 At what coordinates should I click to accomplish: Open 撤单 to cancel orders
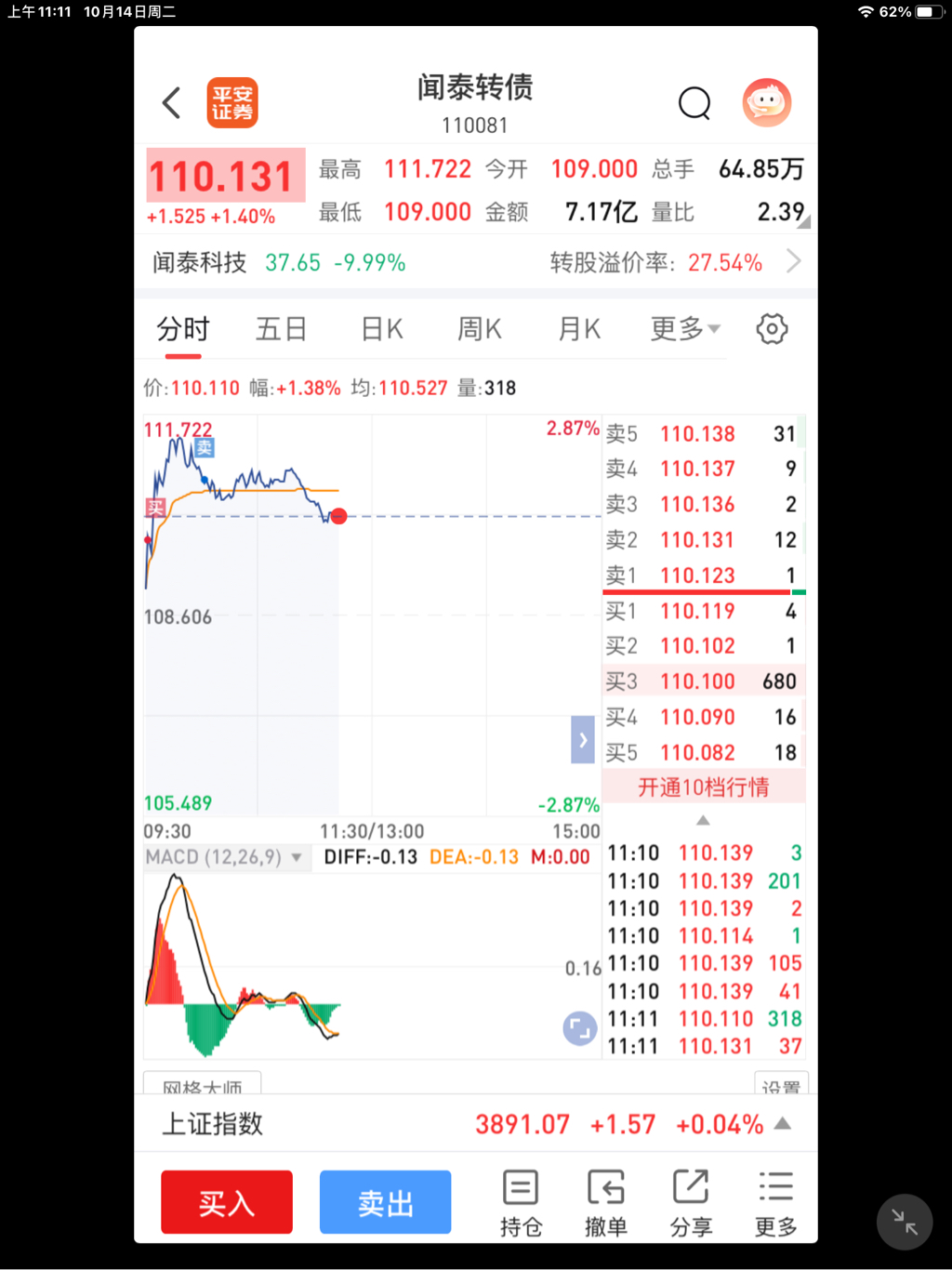[606, 1203]
